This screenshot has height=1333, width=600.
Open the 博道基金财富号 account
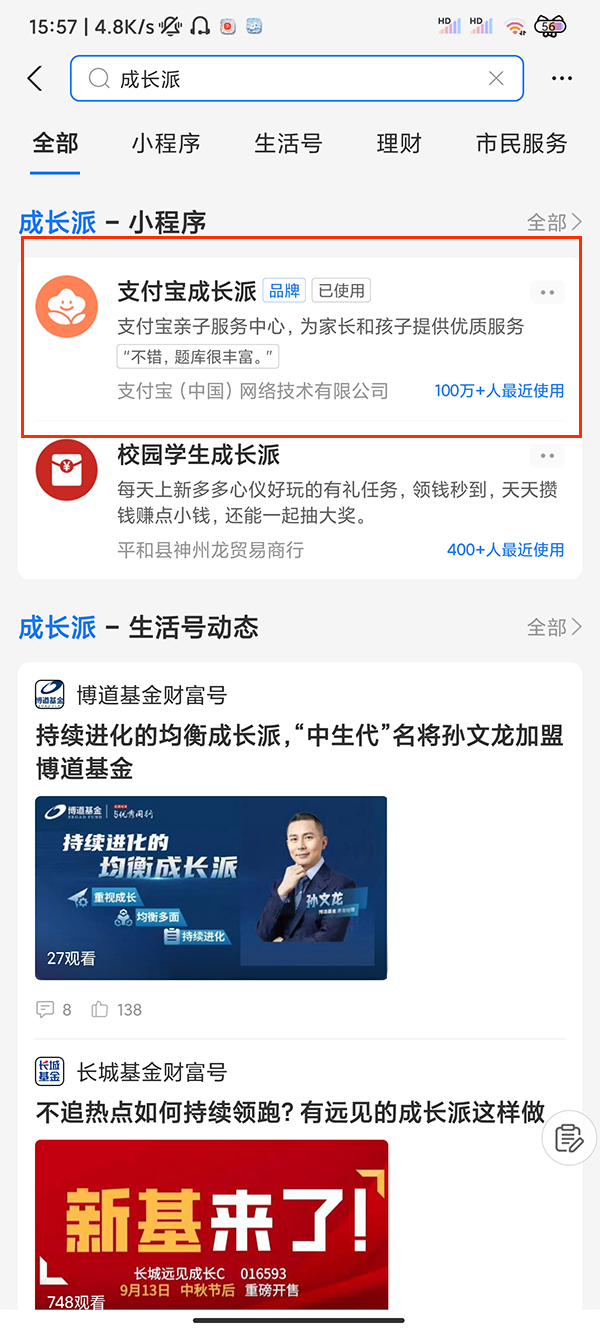(x=150, y=694)
